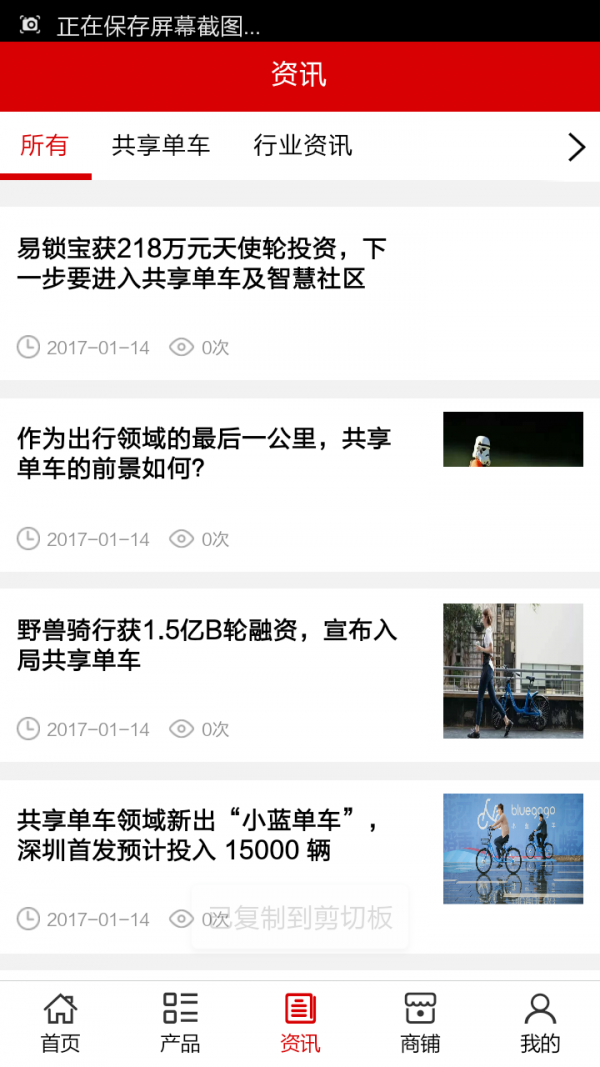Screen dimensions: 600x1067
Task: Go to the 我的 profile tab
Action: coord(540,1023)
